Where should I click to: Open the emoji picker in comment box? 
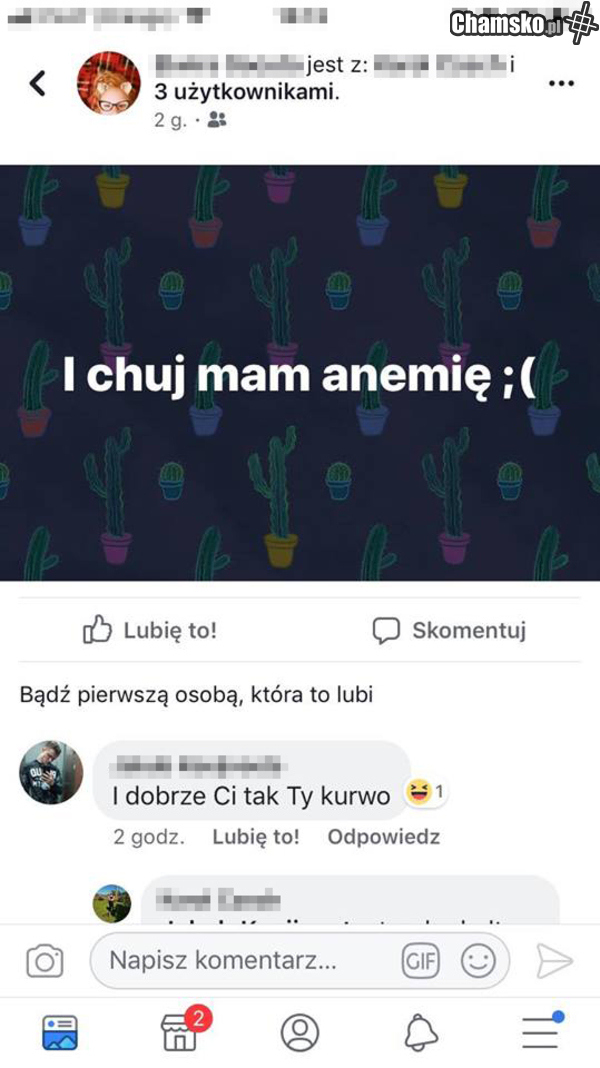click(478, 961)
